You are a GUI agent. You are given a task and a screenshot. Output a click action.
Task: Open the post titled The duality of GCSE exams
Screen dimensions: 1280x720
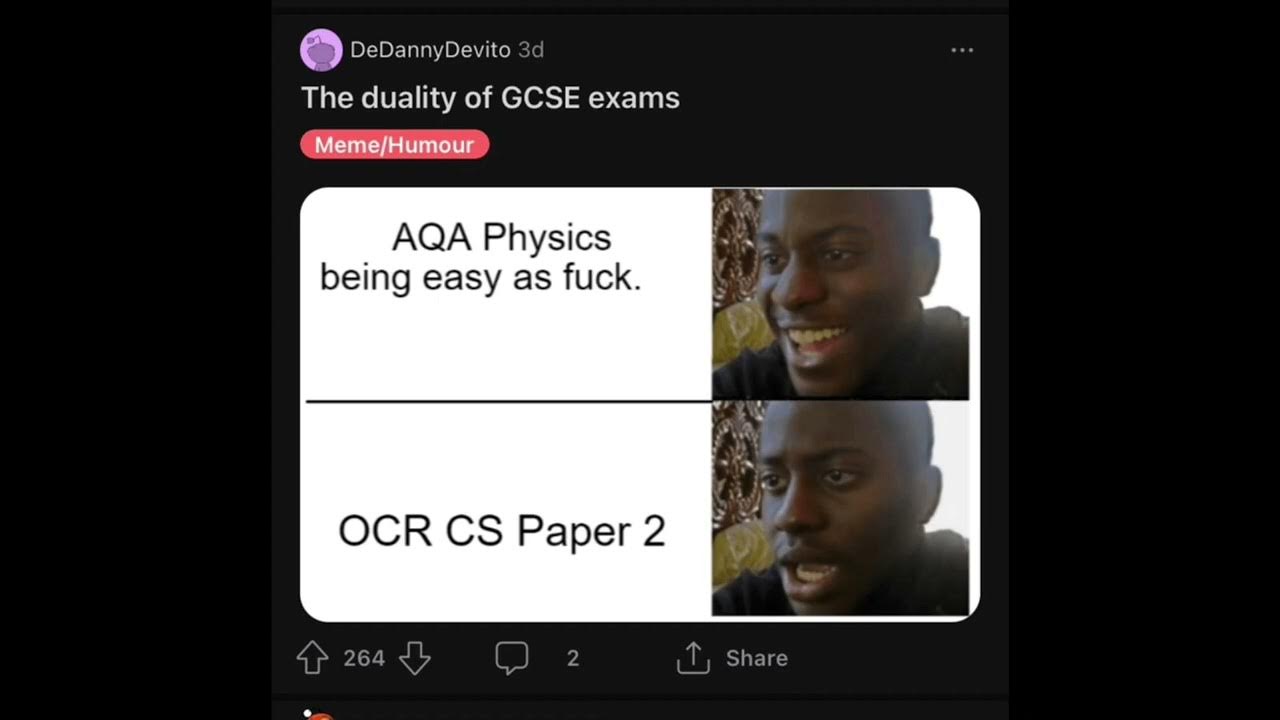[490, 98]
